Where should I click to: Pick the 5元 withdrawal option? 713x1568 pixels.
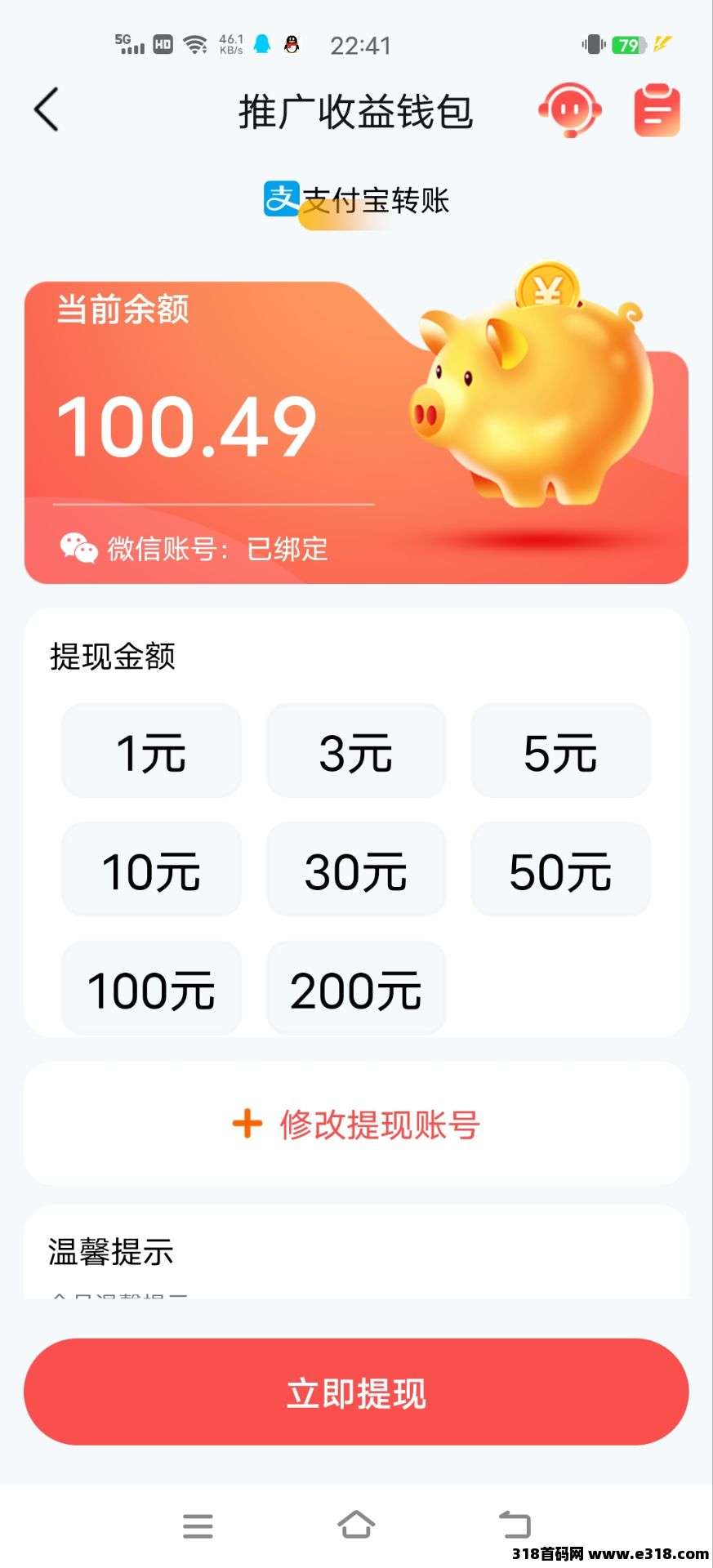(x=560, y=751)
